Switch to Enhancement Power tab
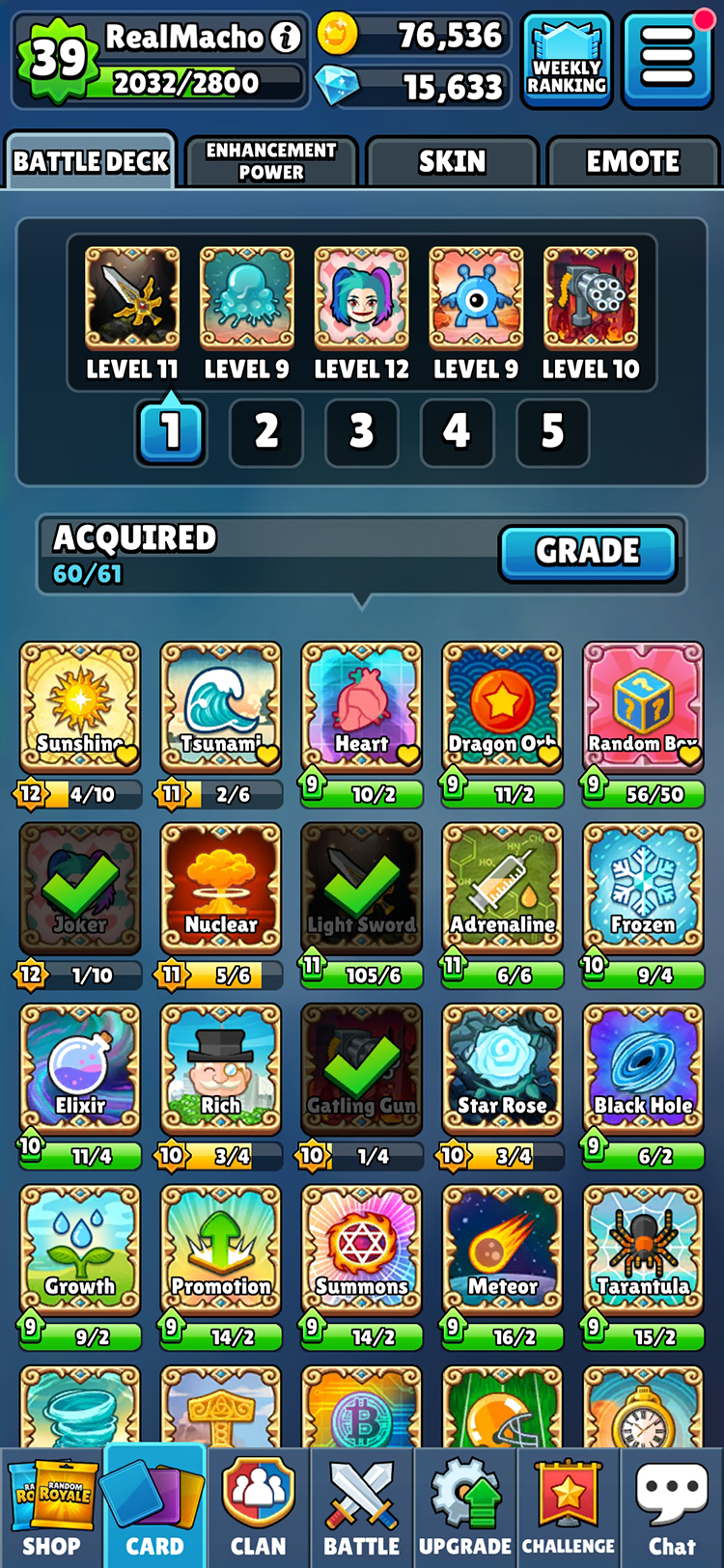The image size is (724, 1568). tap(271, 160)
